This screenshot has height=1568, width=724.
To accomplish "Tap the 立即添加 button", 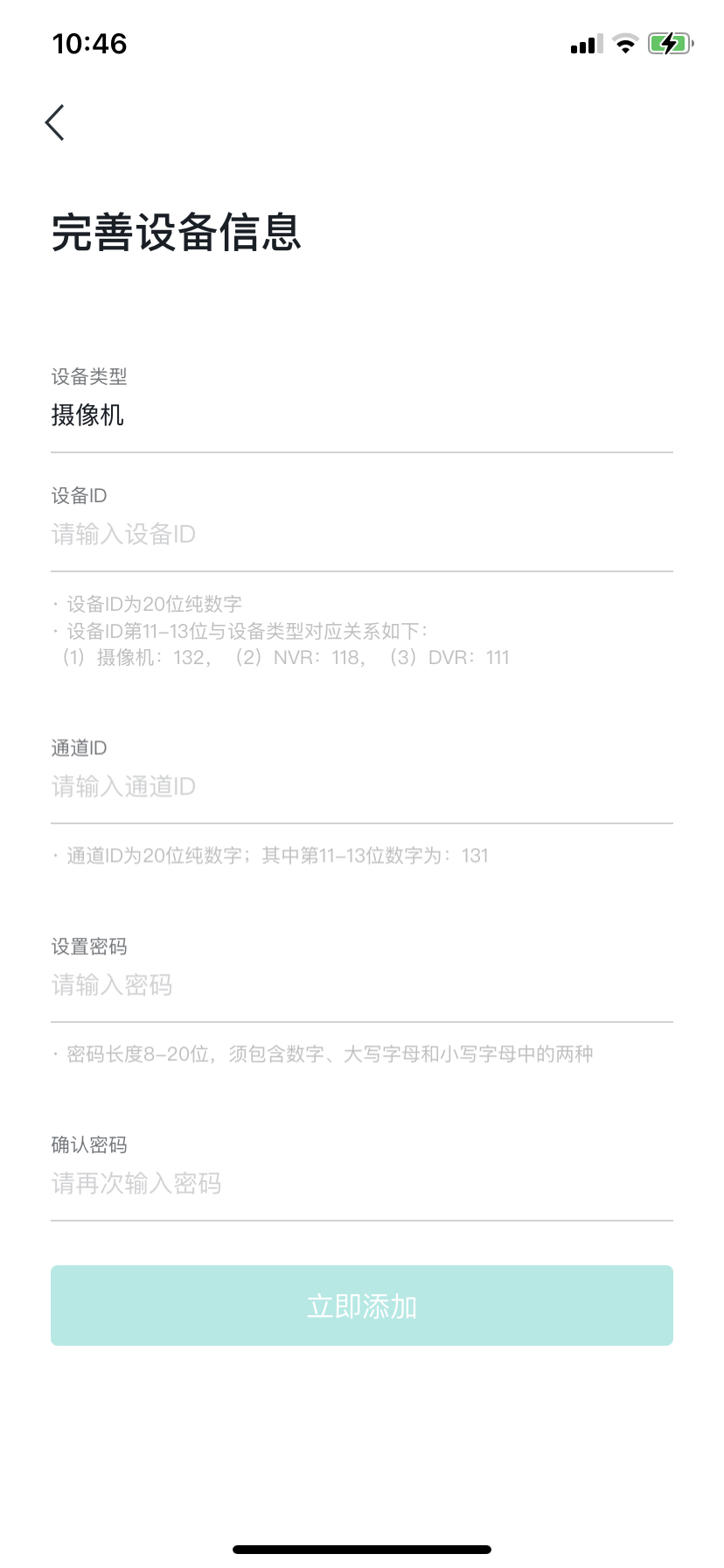I will point(362,1305).
